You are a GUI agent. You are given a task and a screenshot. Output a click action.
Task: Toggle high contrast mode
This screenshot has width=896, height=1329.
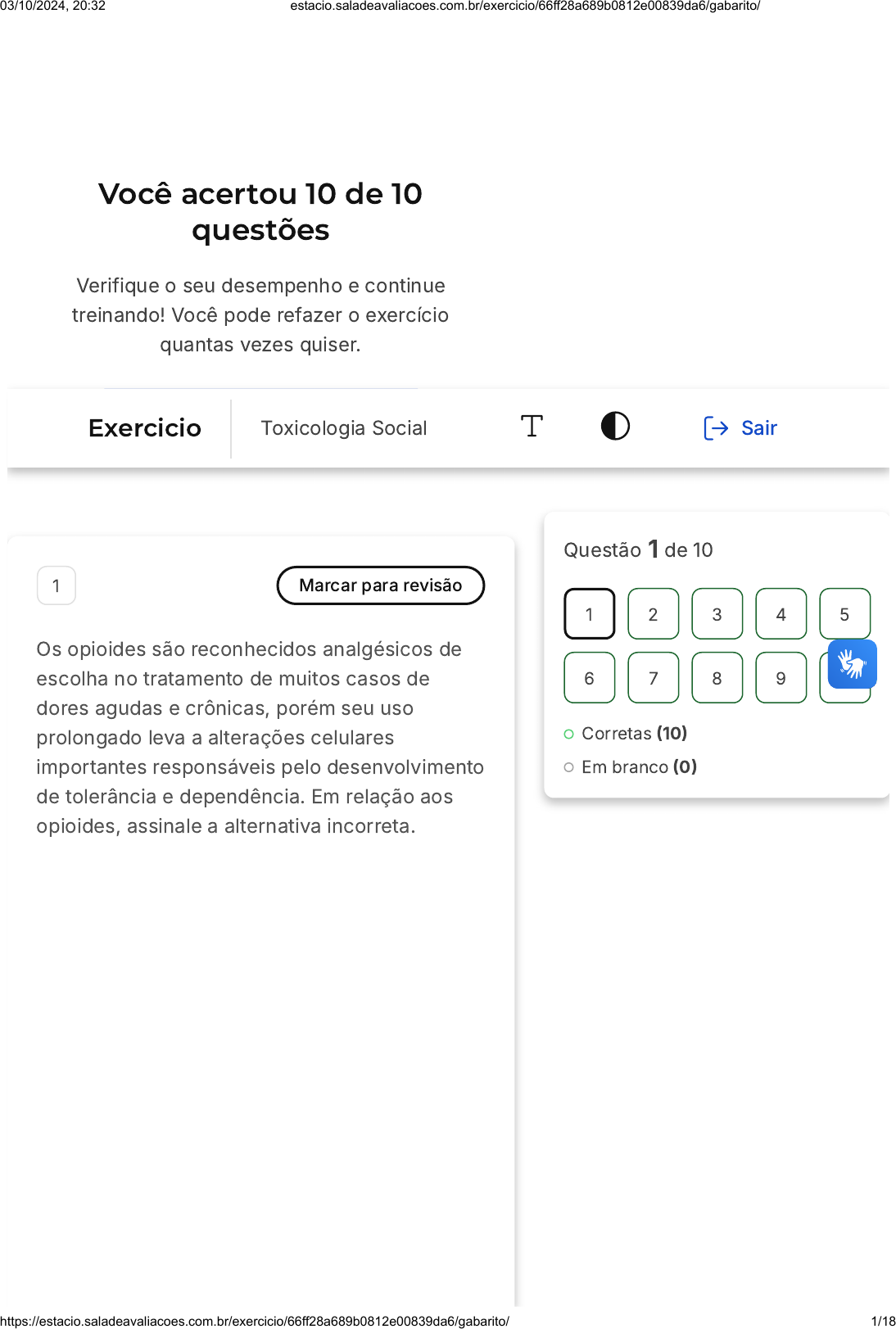click(x=615, y=427)
